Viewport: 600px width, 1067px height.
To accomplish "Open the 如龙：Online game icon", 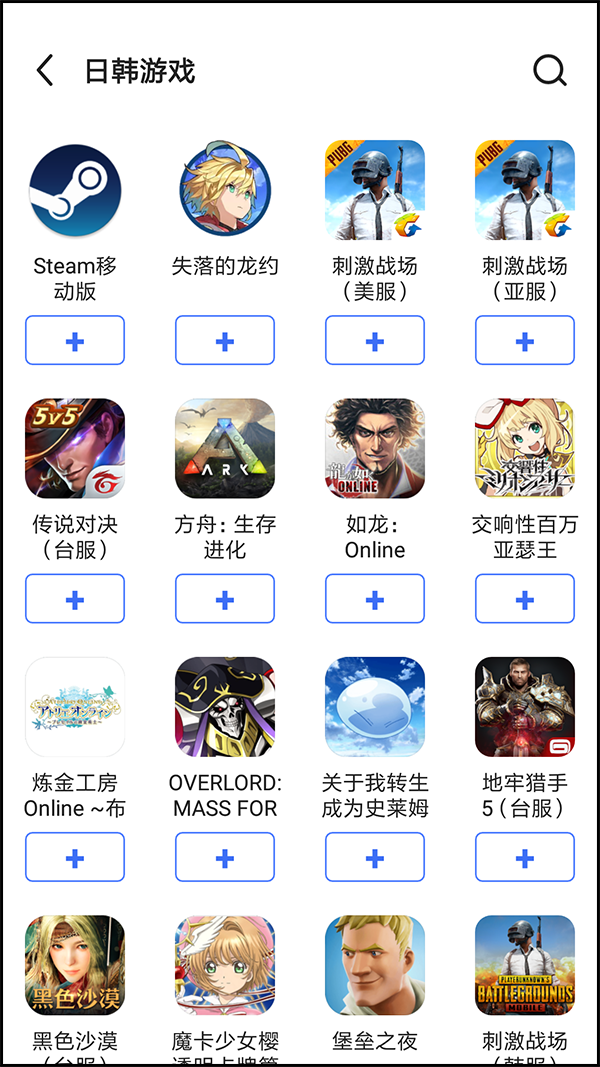I will pos(375,448).
